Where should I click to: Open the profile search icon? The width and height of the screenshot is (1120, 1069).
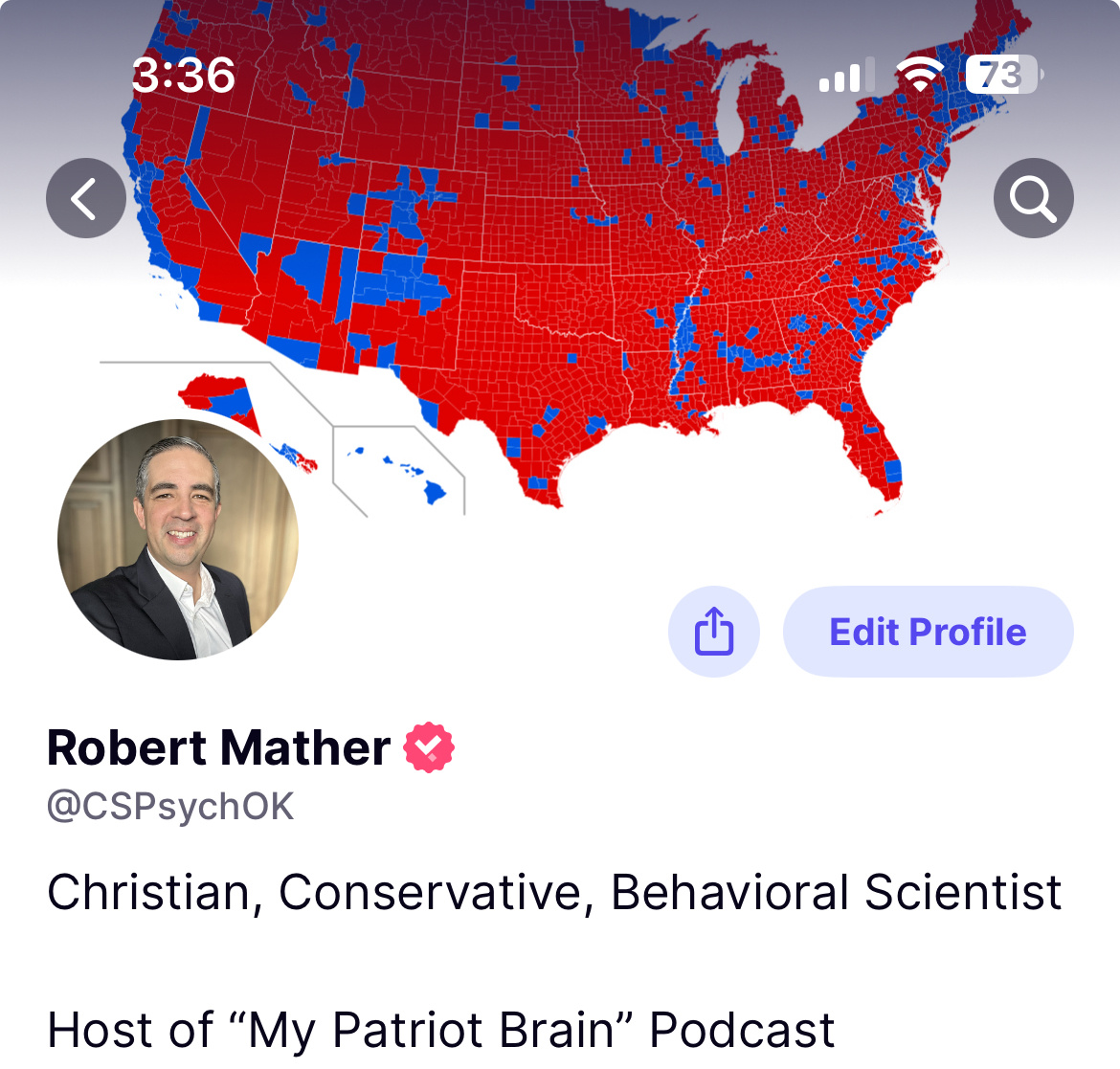[1033, 198]
